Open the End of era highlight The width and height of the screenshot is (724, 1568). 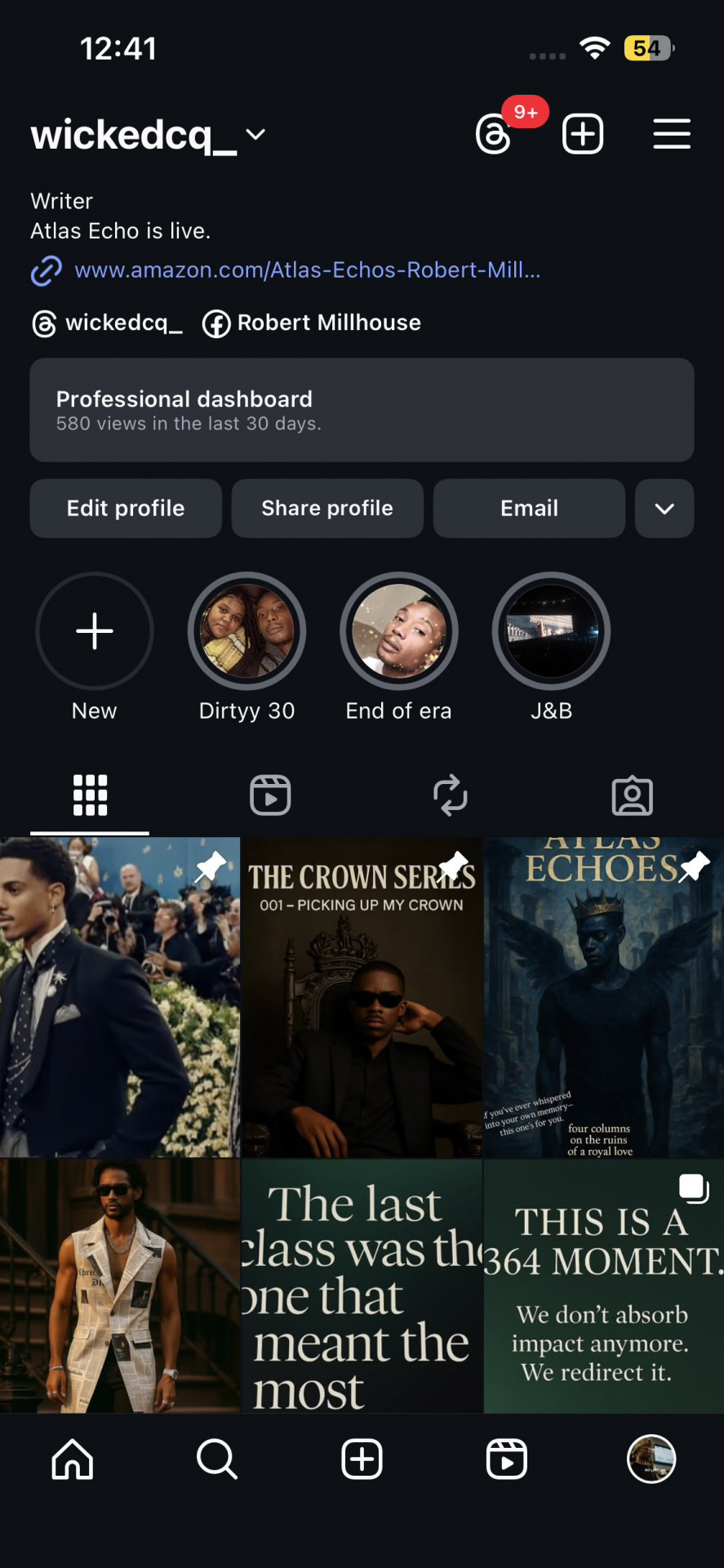(399, 631)
